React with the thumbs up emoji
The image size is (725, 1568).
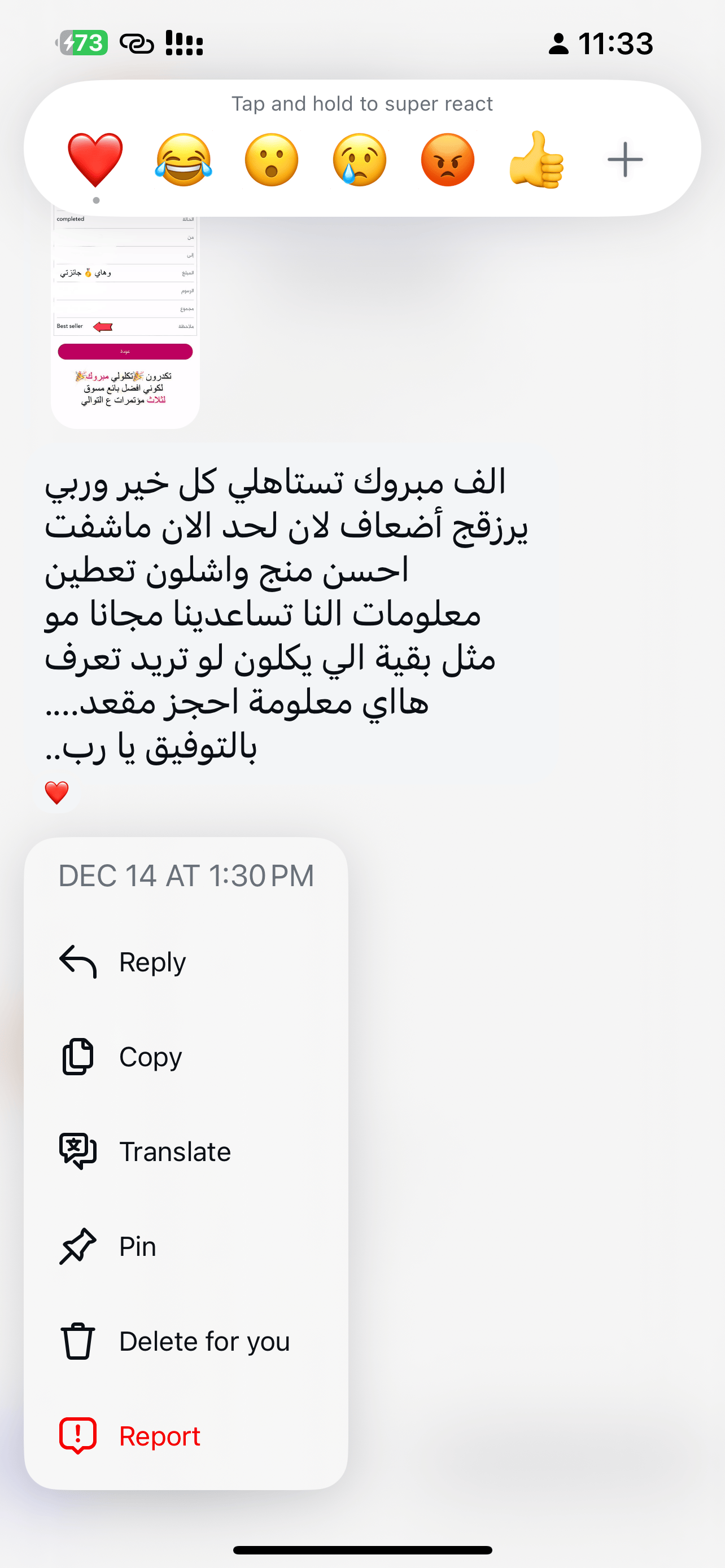[x=536, y=160]
